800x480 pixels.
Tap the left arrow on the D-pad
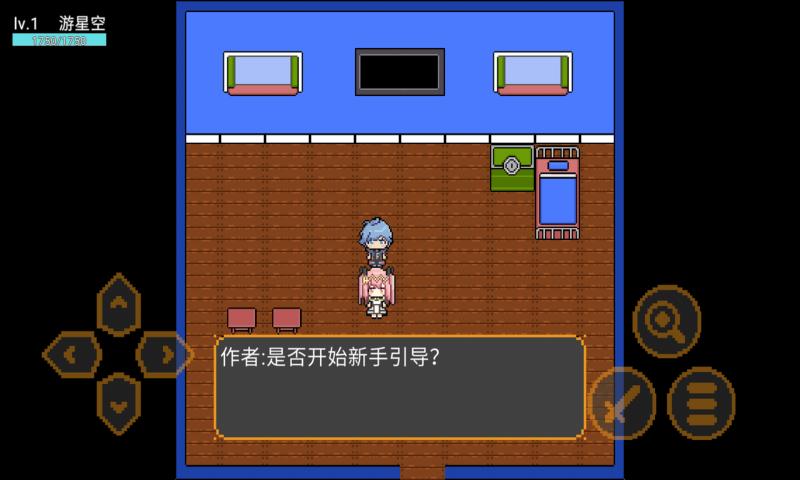point(72,355)
